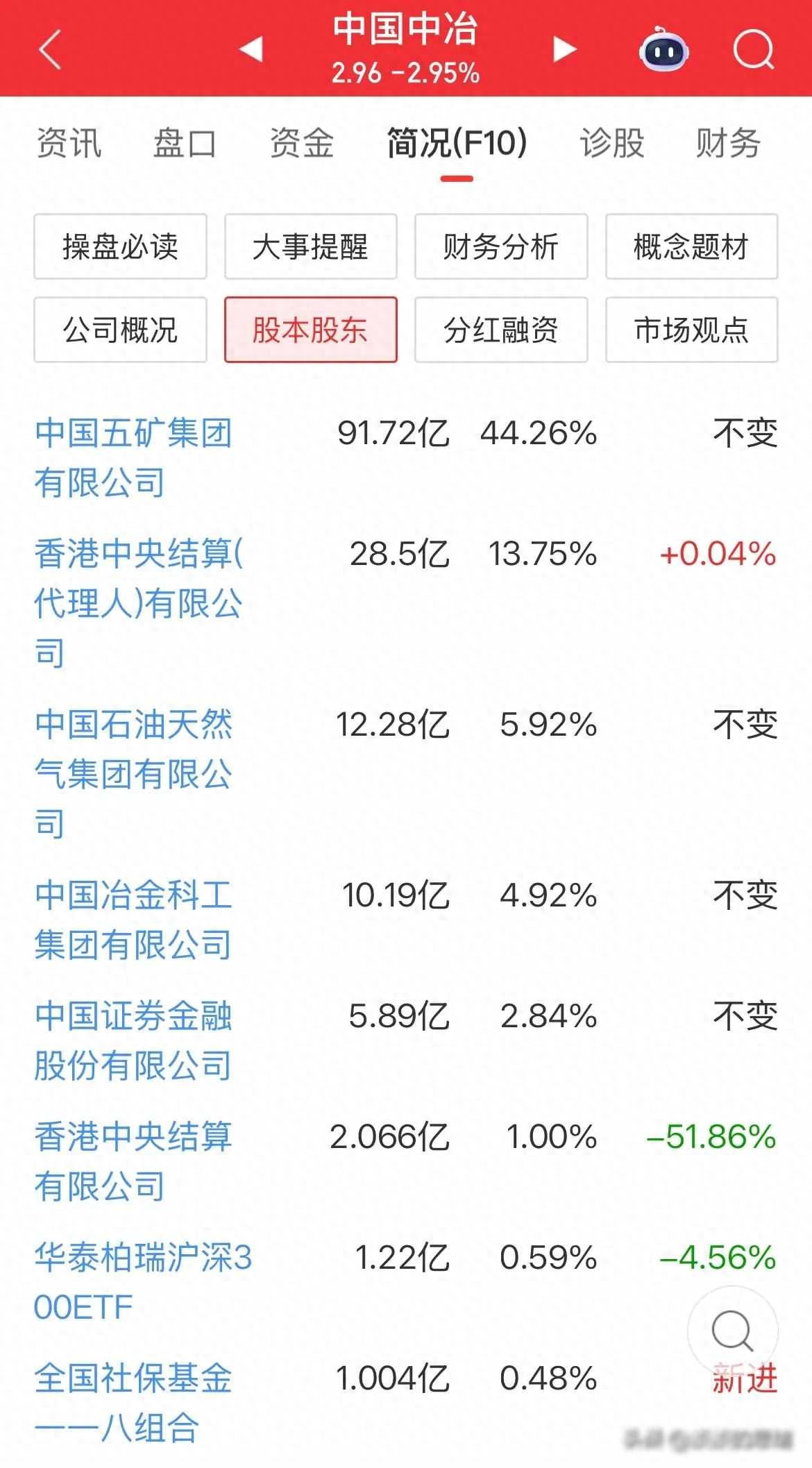Tap the floating magnifier button

tap(732, 1331)
